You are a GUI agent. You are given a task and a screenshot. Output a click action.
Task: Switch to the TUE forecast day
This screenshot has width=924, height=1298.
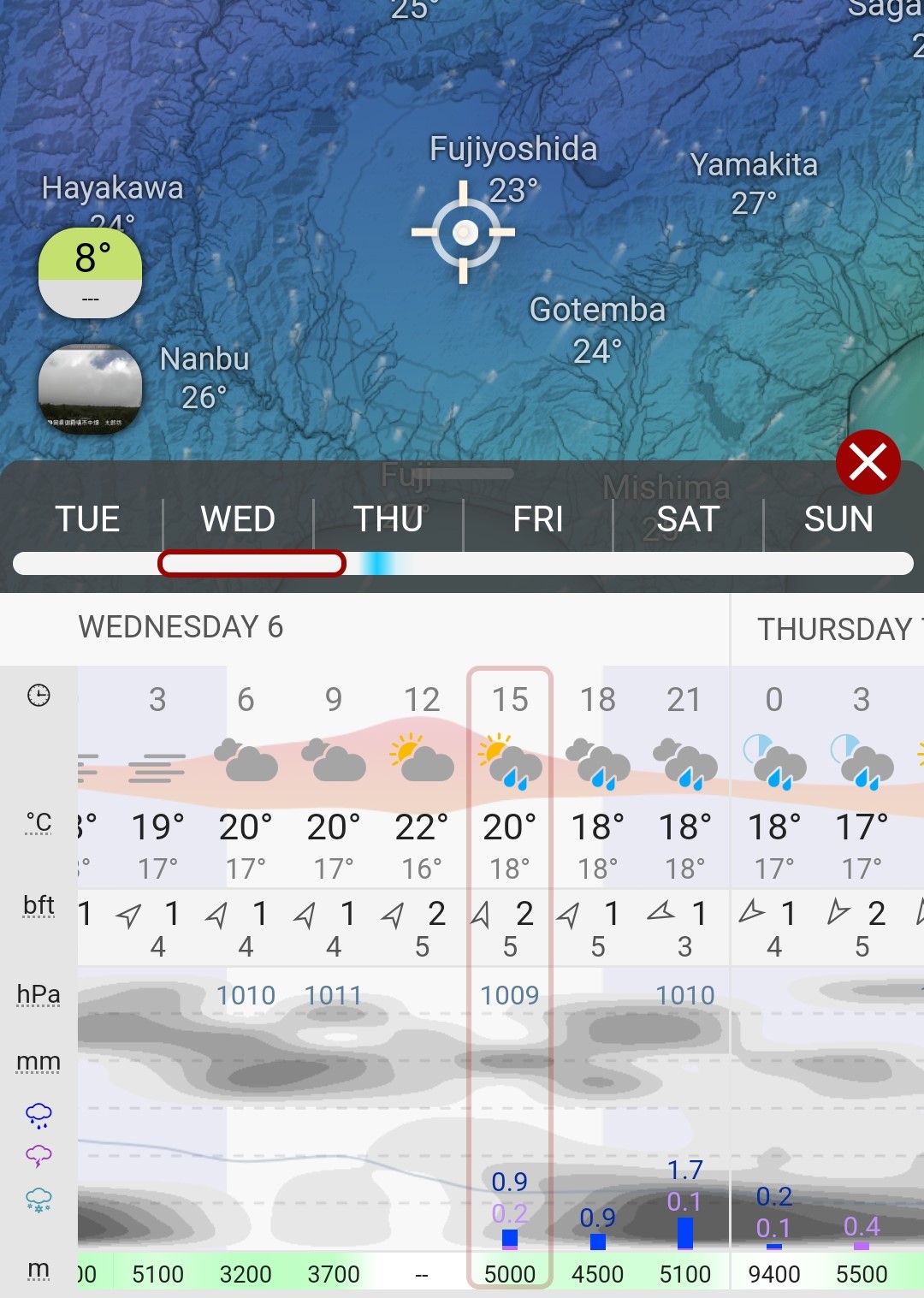pos(87,519)
